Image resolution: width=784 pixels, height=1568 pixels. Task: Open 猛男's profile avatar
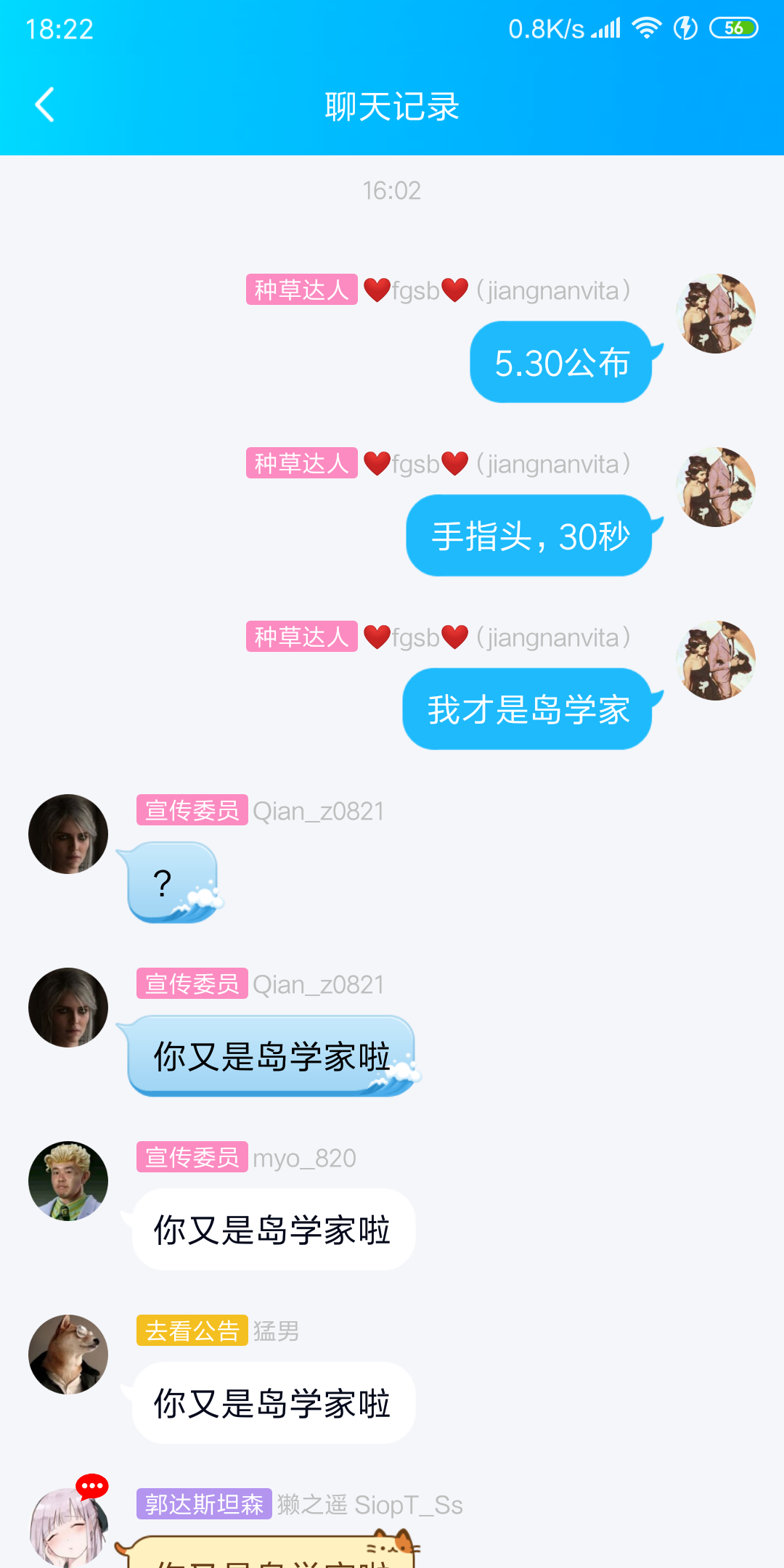68,1355
